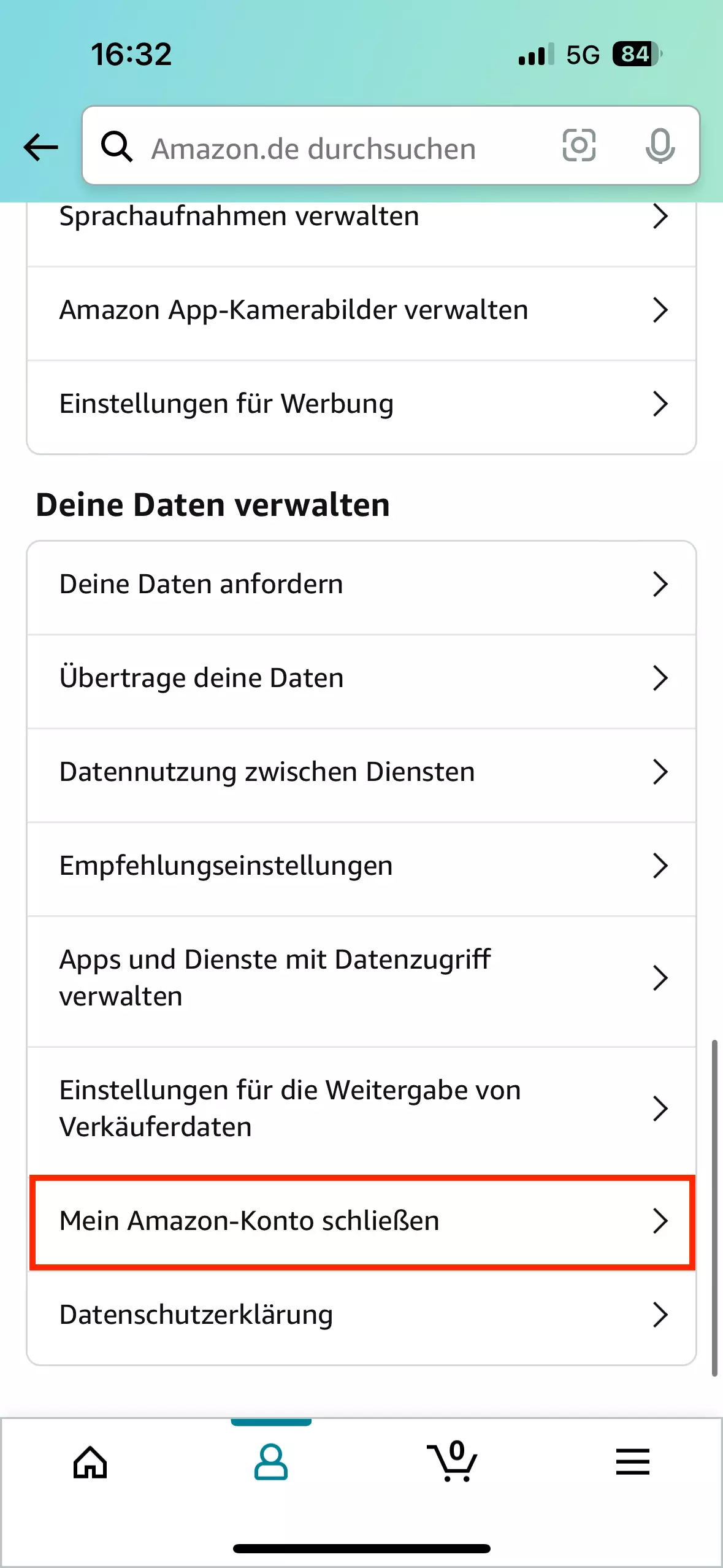Open the search magnifier in search bar

point(118,147)
